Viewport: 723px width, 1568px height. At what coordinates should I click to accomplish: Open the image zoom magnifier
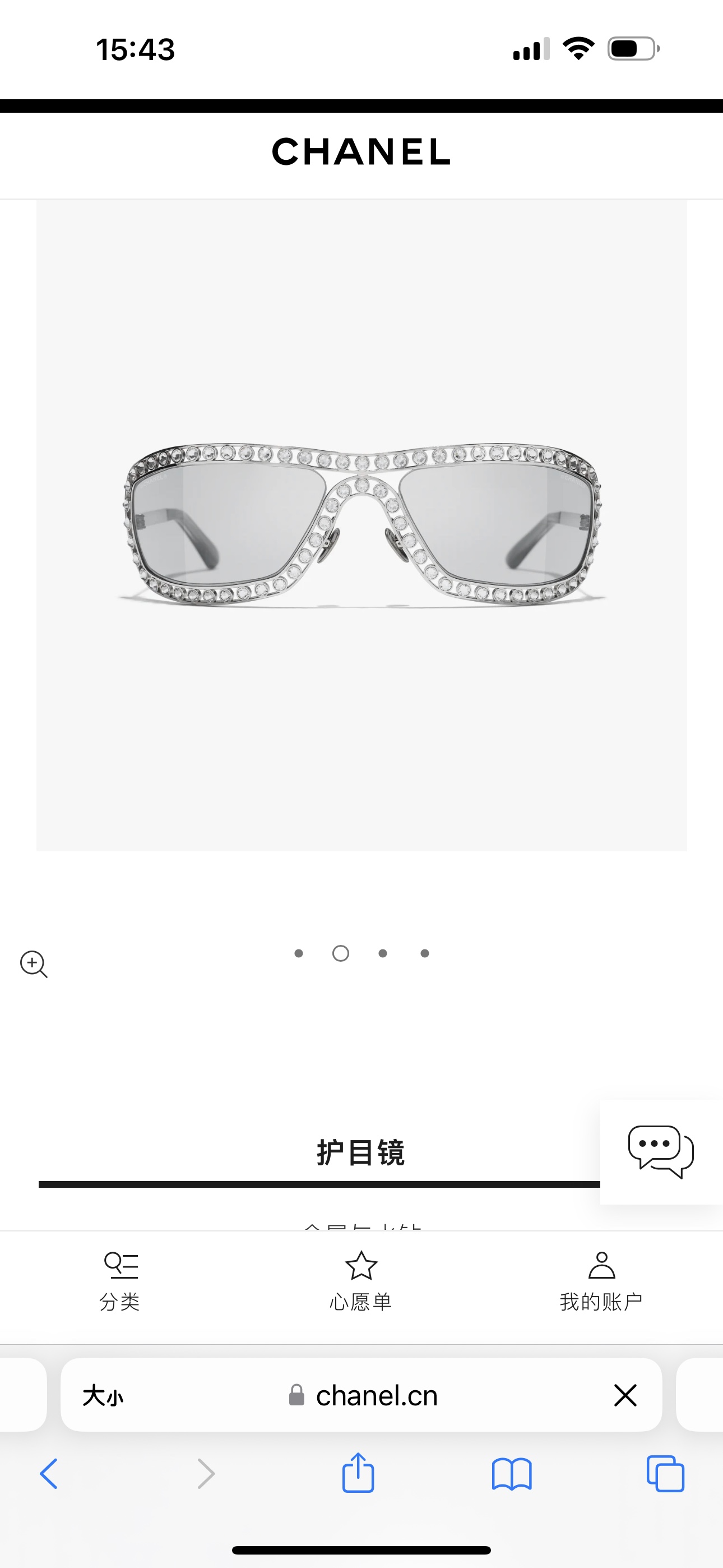[34, 963]
